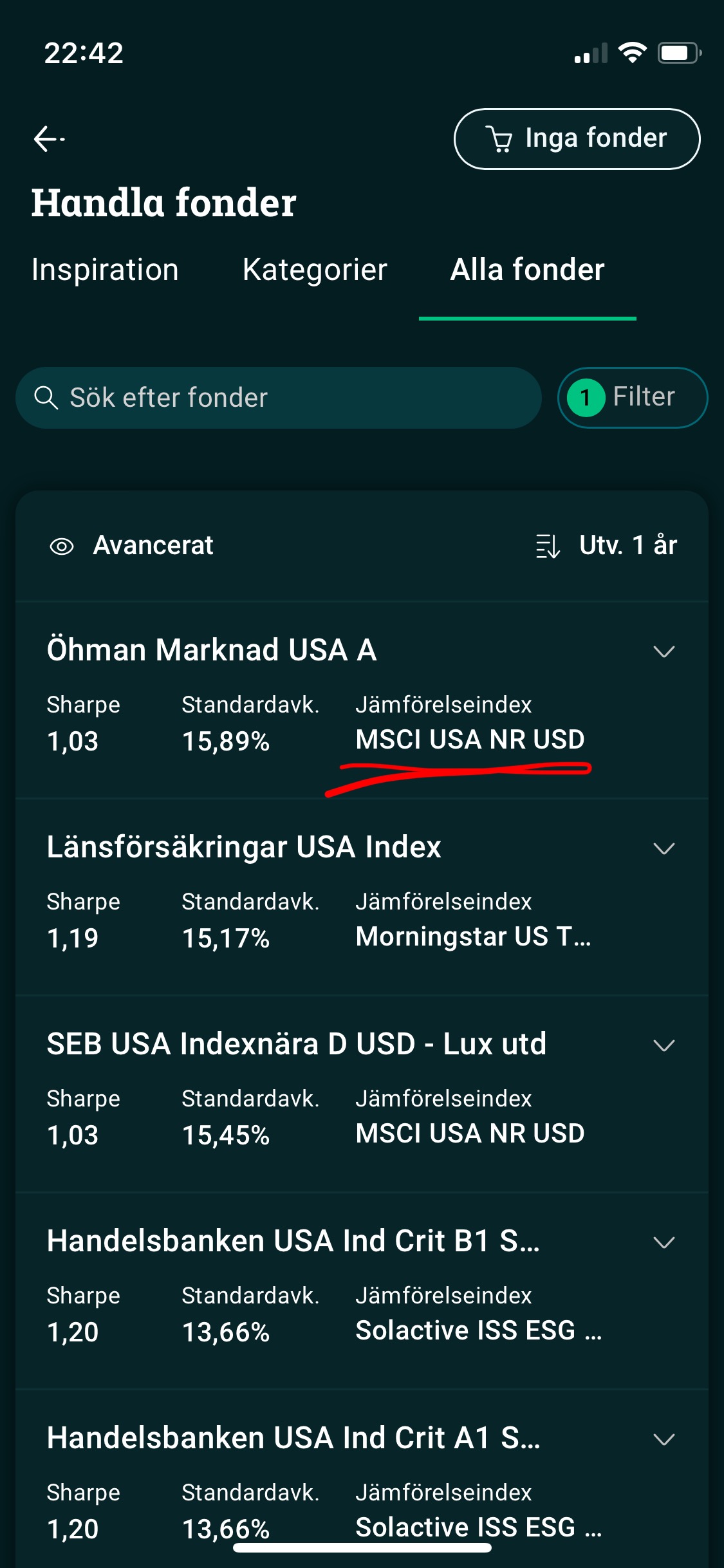The height and width of the screenshot is (1568, 724).
Task: Change sorting from Utv. 1 år
Action: point(606,546)
